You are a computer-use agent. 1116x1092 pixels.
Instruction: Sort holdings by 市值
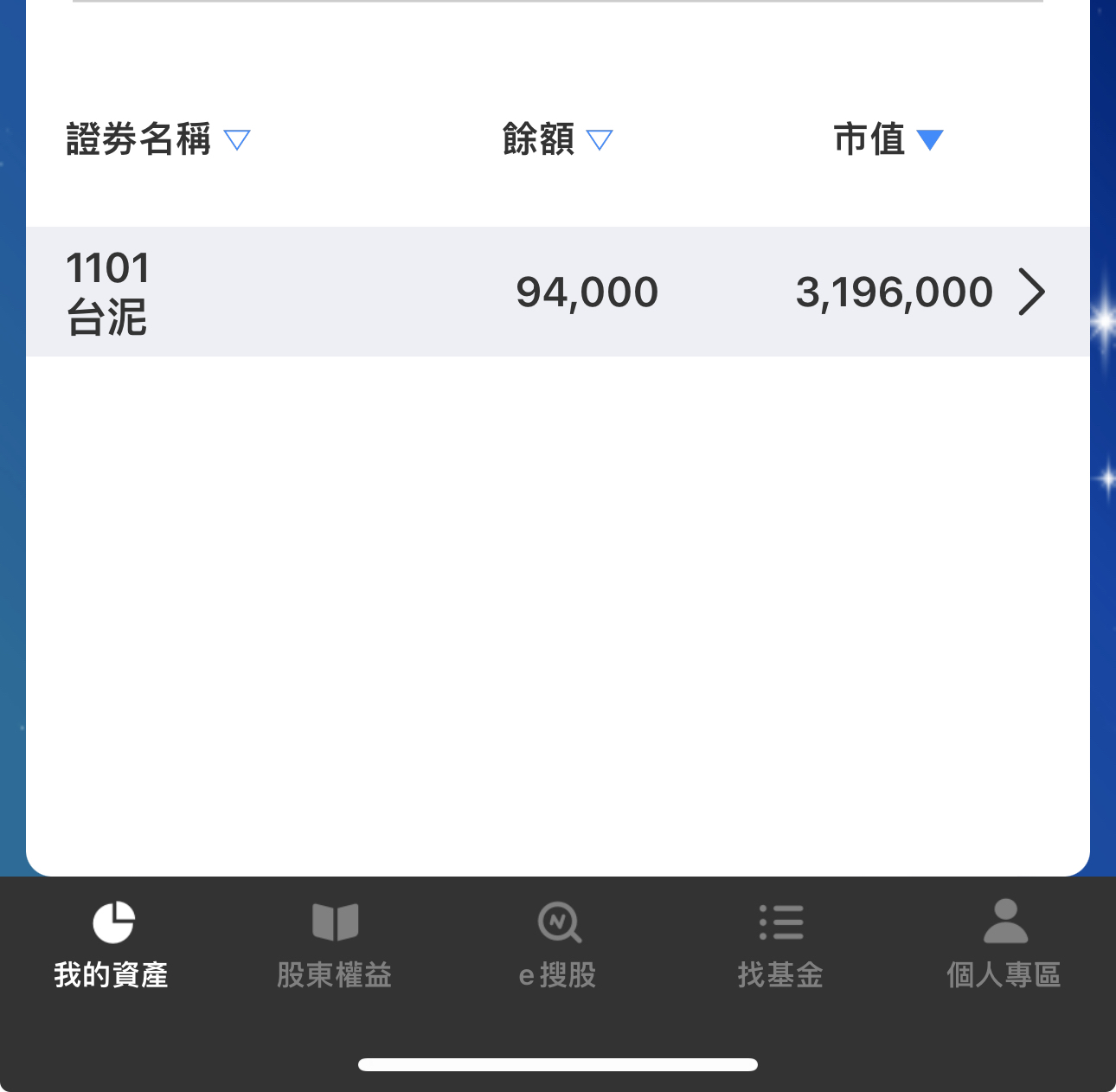coord(888,139)
